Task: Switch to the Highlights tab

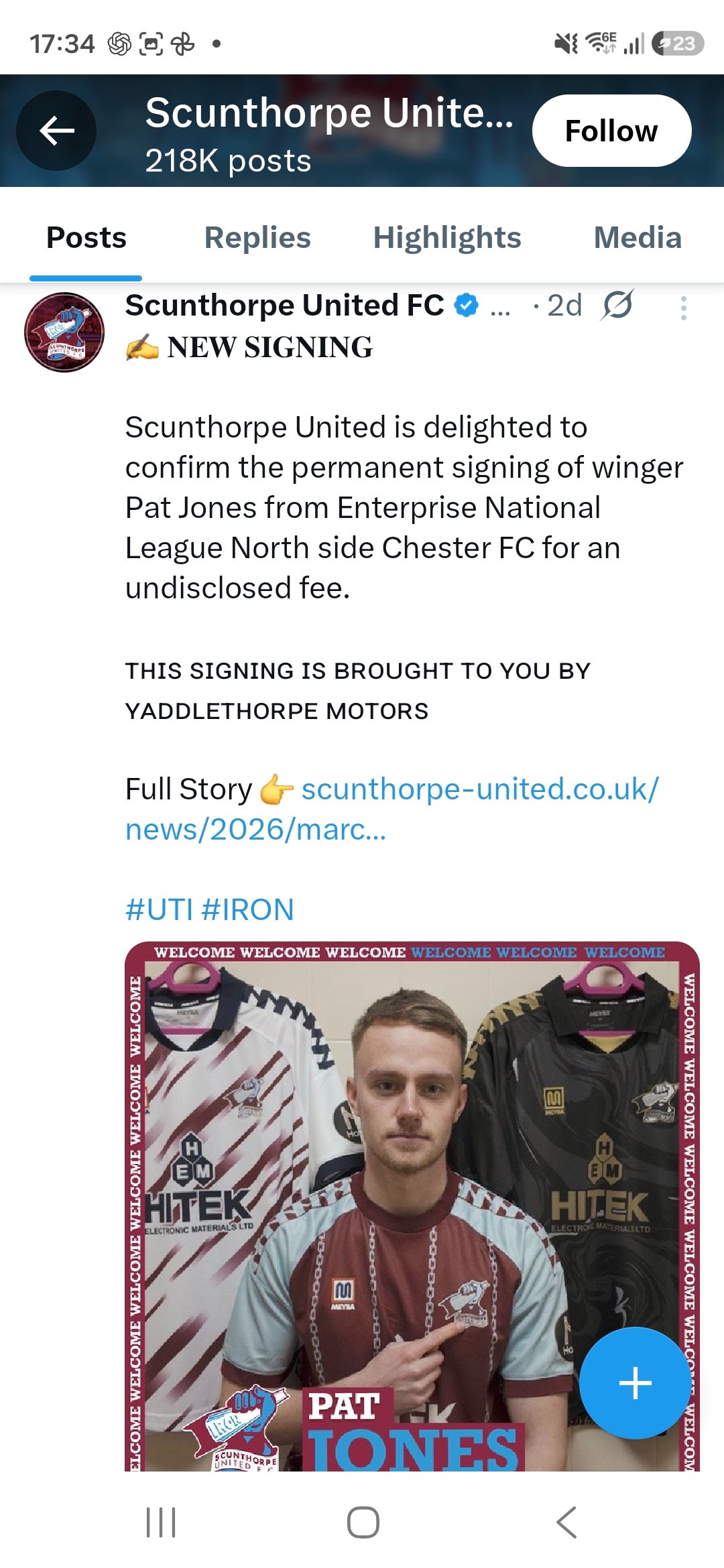Action: [x=447, y=238]
